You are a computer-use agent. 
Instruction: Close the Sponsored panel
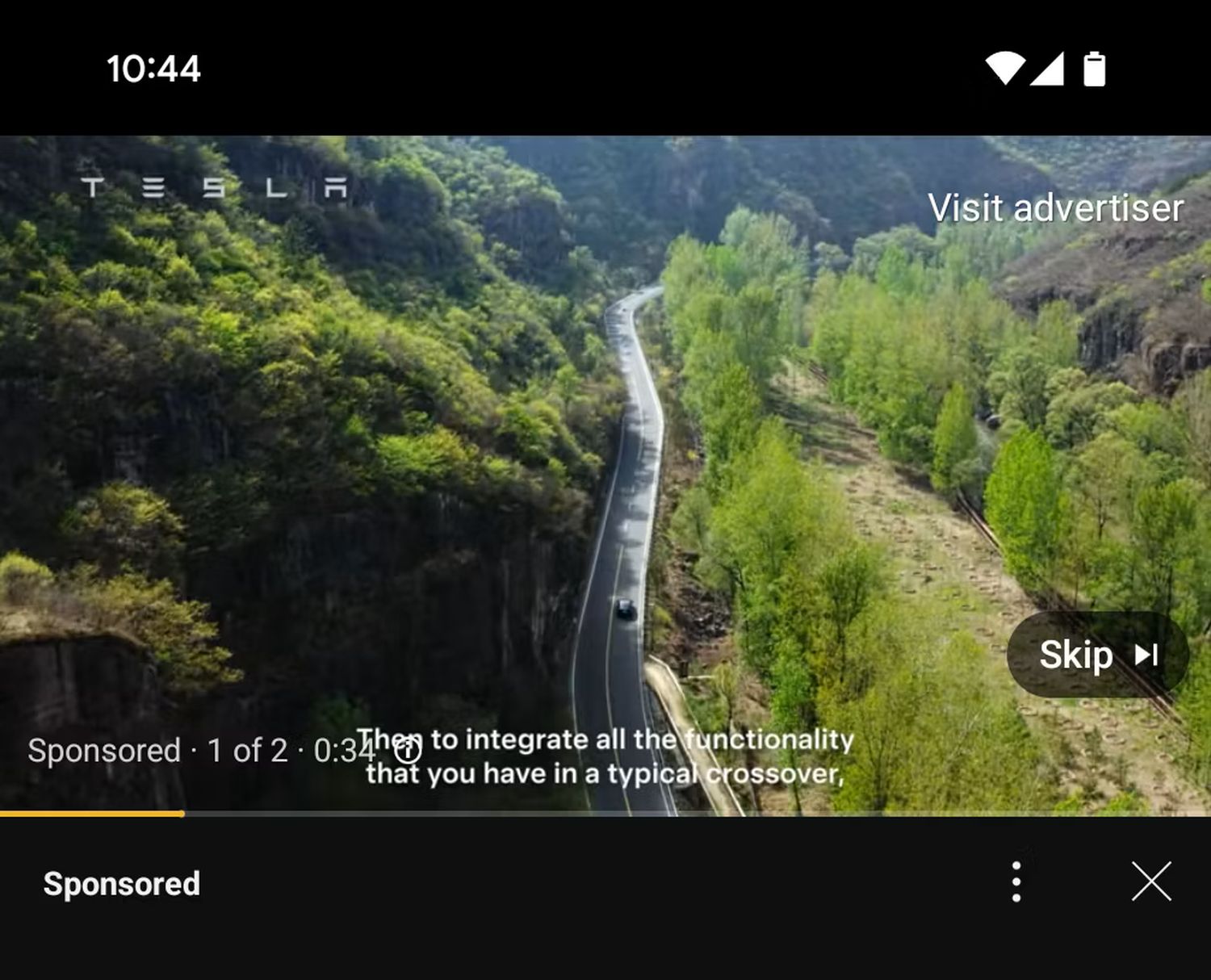[1150, 882]
